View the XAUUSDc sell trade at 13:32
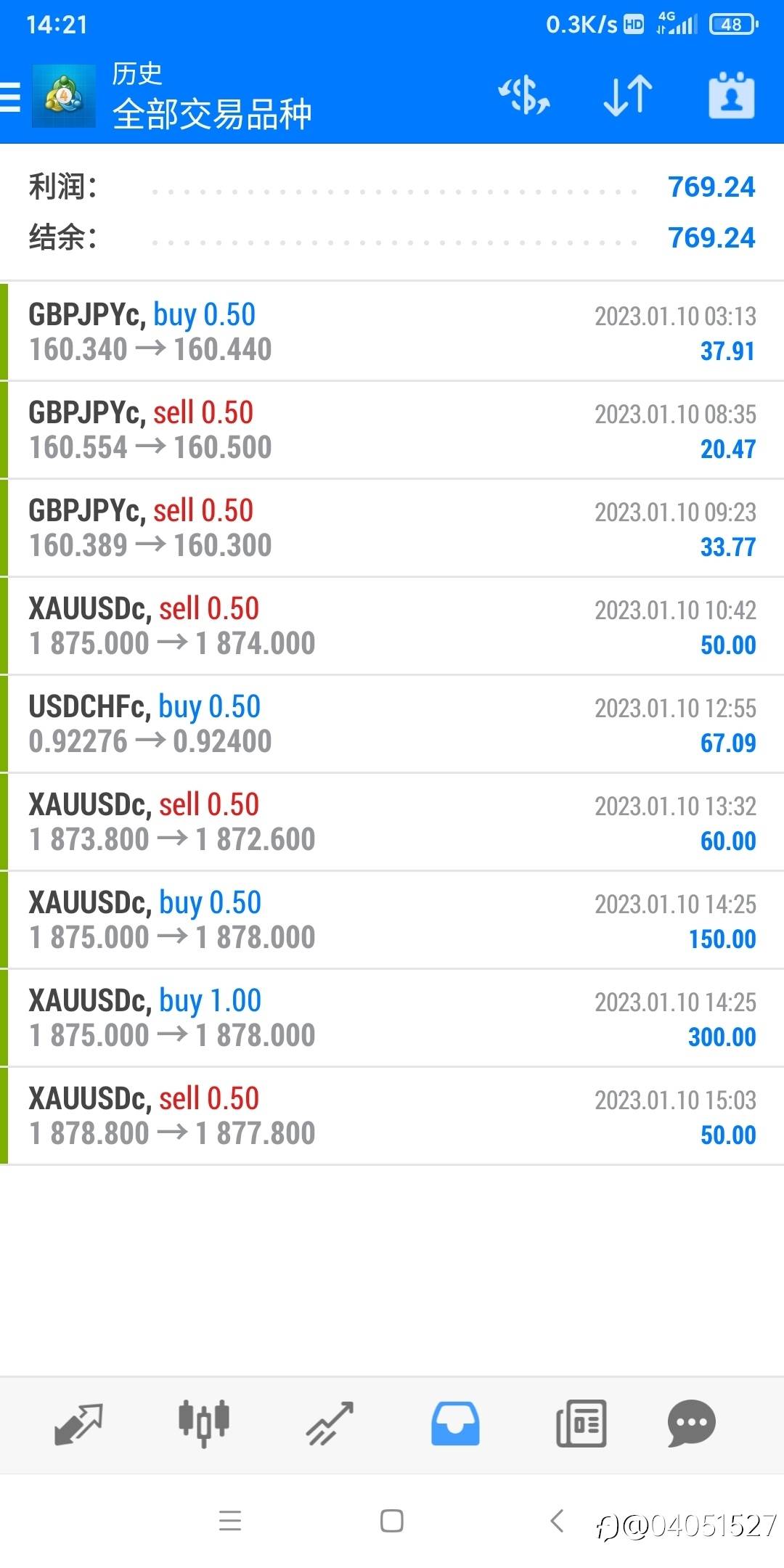 click(392, 822)
